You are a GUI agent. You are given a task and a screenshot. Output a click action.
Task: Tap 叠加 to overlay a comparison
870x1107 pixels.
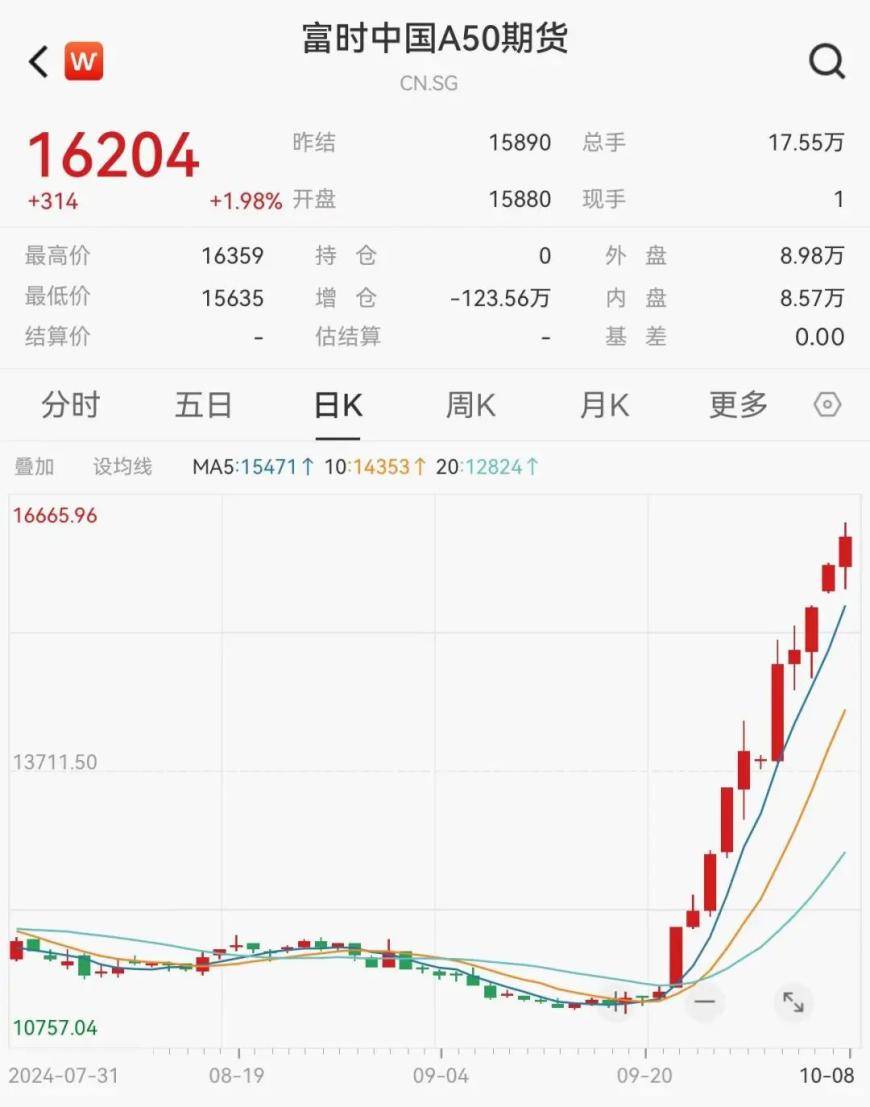click(34, 466)
